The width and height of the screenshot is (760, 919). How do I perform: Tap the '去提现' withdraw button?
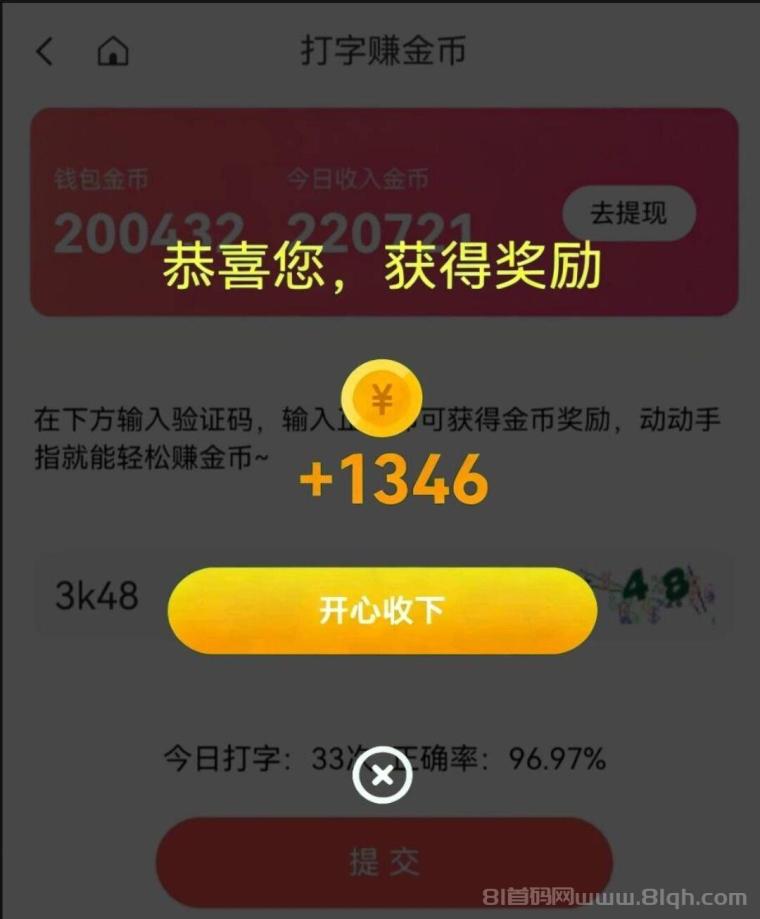[x=629, y=213]
